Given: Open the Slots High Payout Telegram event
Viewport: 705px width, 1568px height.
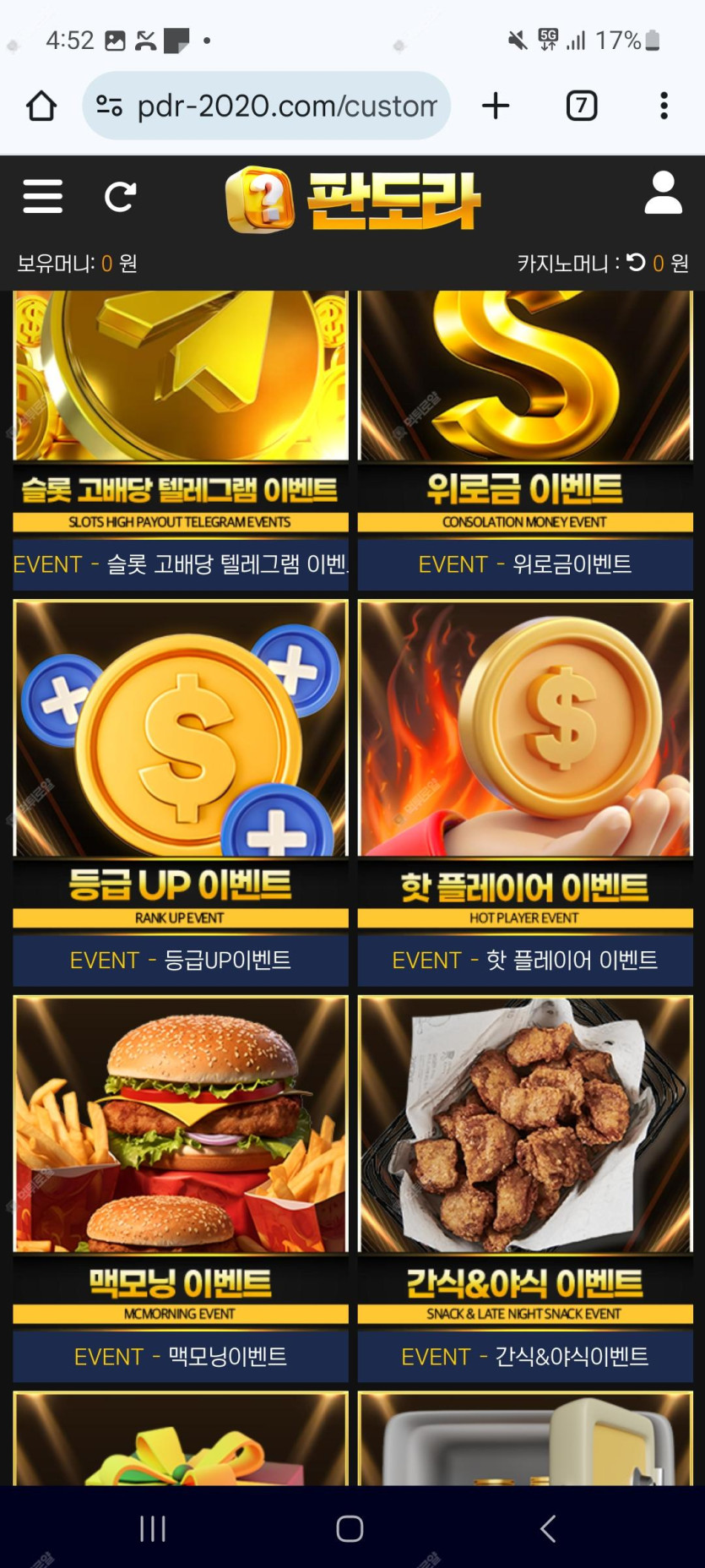Looking at the screenshot, I should pos(180,422).
